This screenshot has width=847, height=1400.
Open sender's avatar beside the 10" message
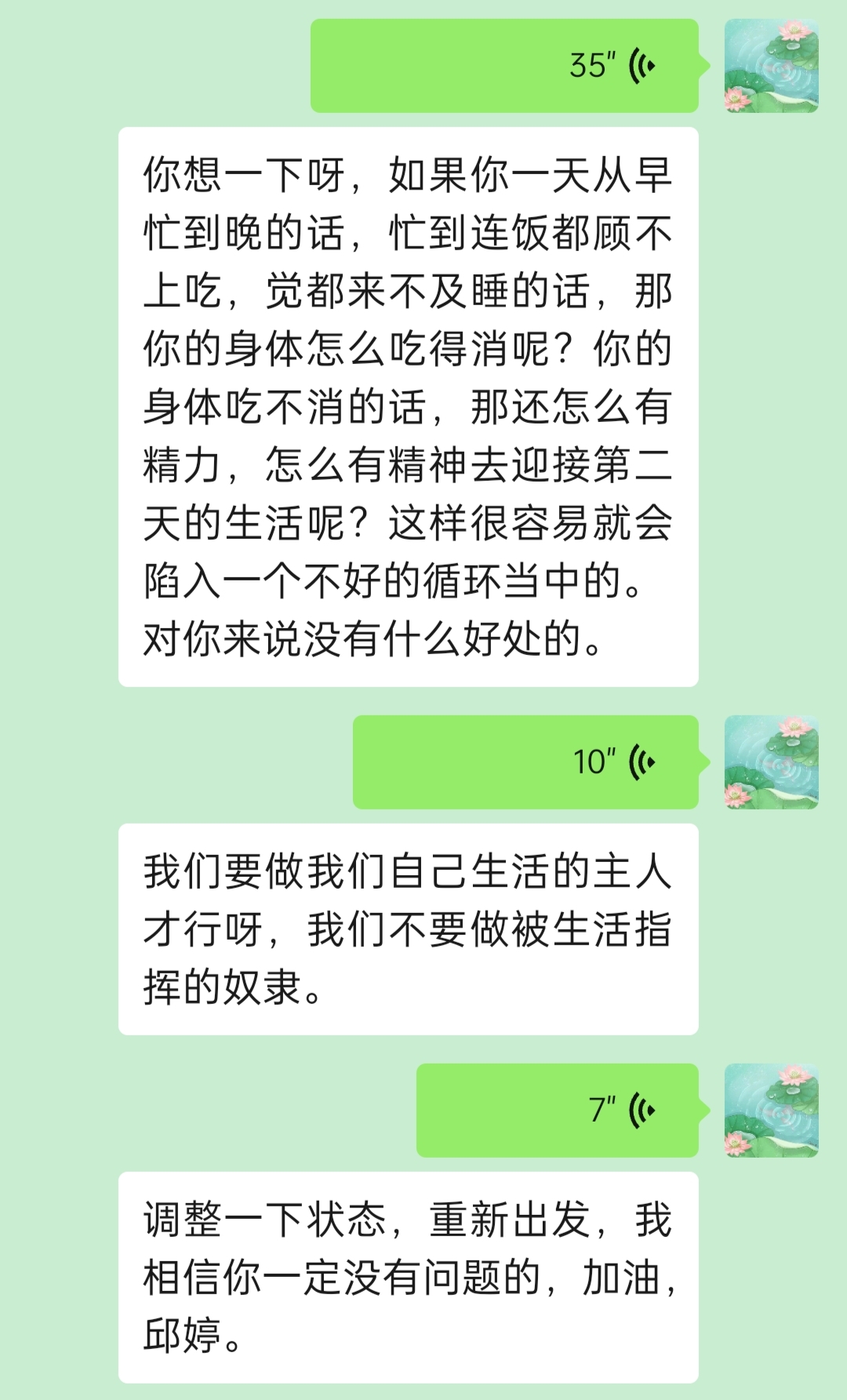772,762
